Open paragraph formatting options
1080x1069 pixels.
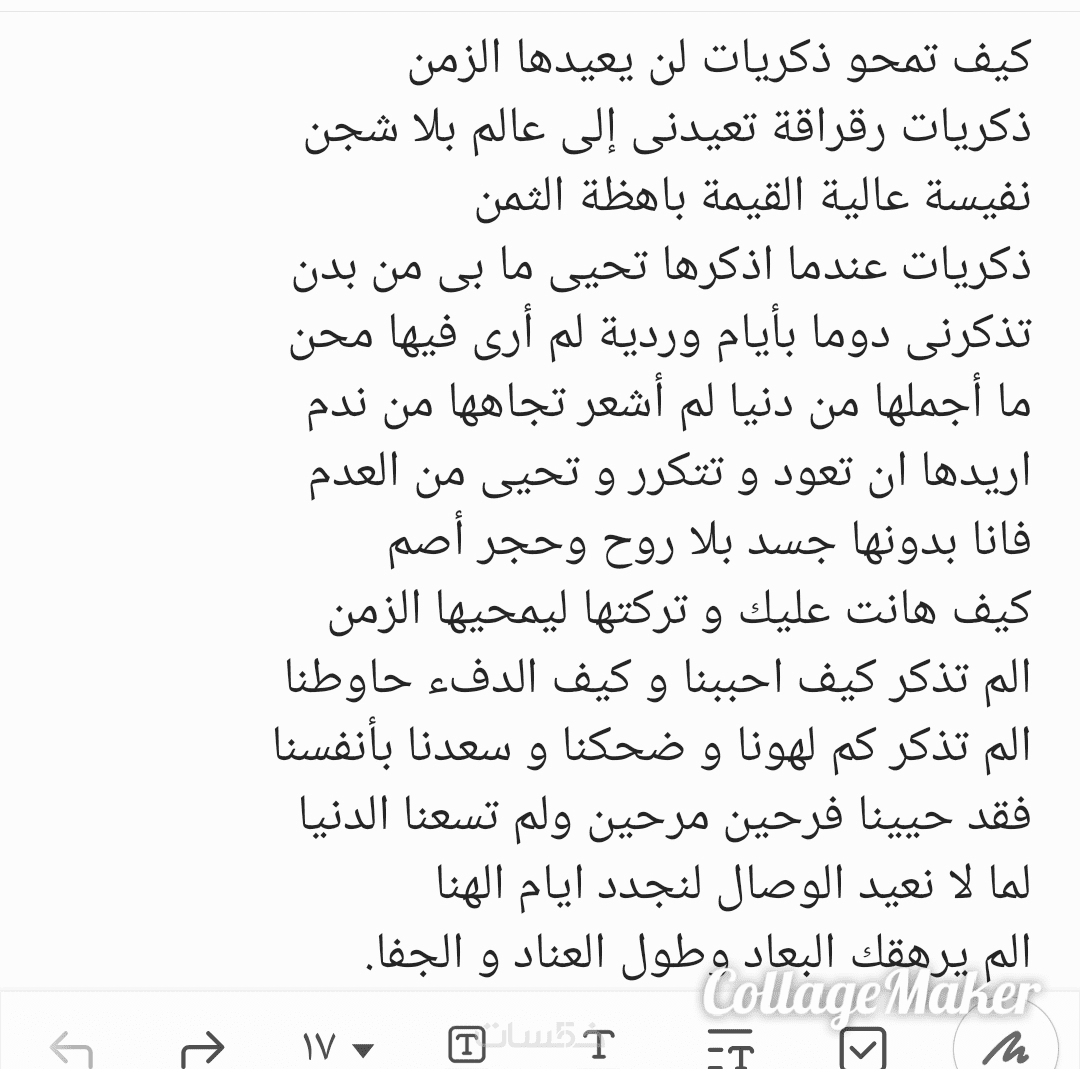point(731,1046)
